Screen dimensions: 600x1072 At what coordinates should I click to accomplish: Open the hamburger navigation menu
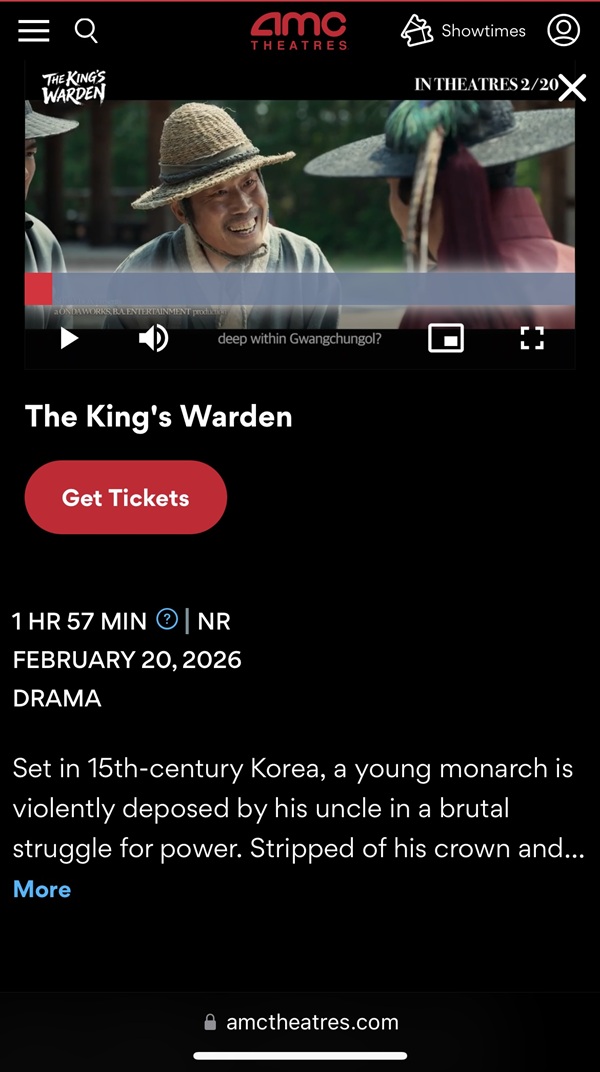pos(33,31)
